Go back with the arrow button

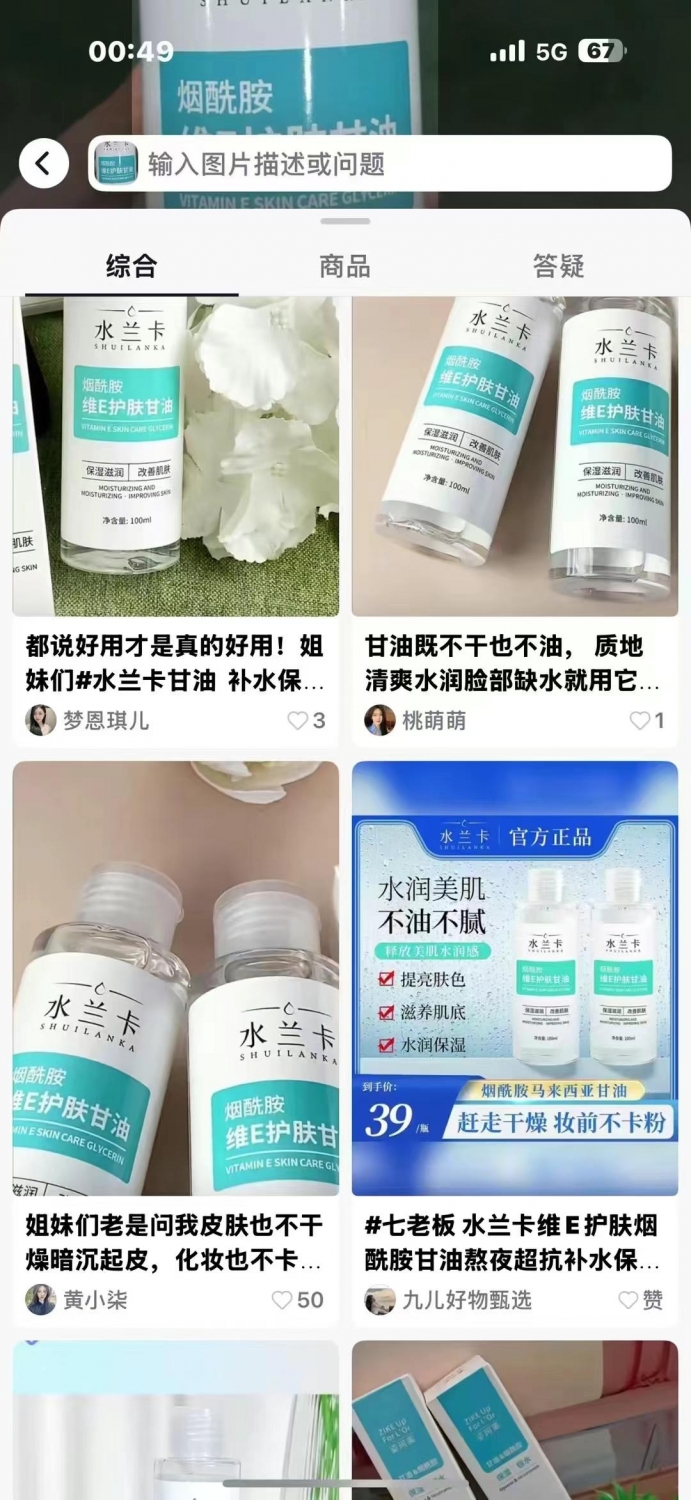(44, 163)
